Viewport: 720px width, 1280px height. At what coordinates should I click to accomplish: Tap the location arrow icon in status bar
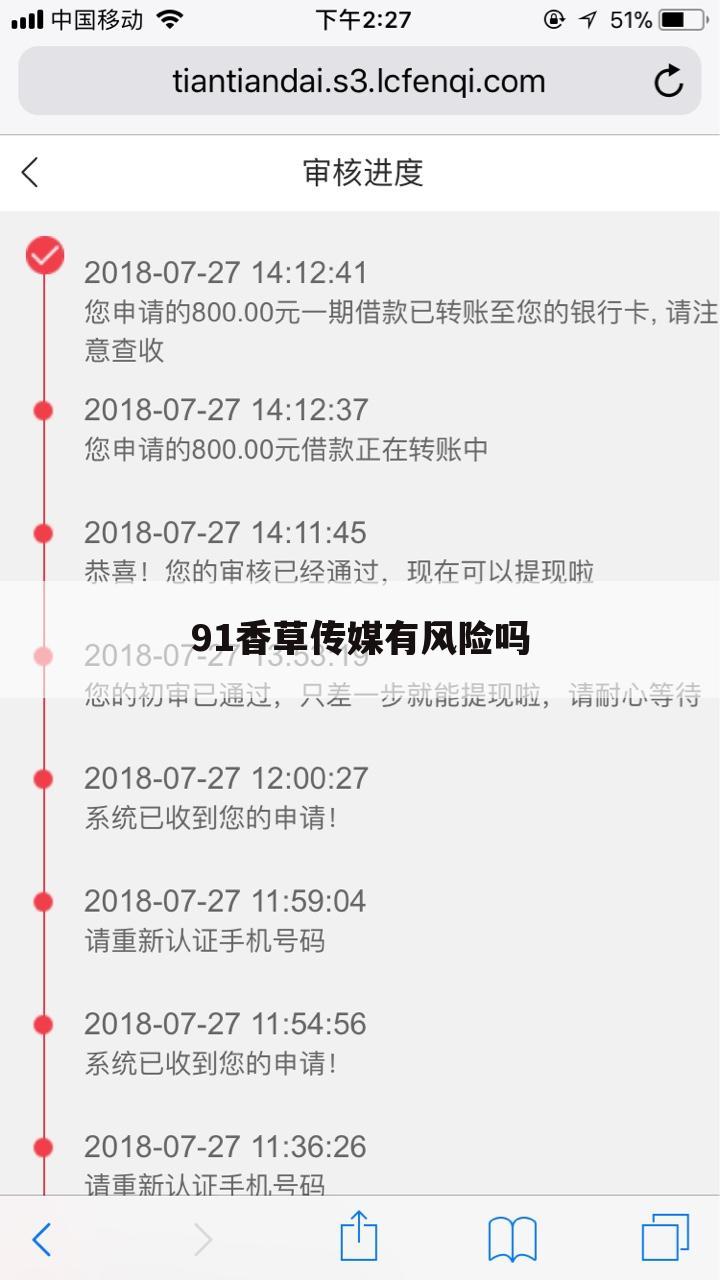point(587,18)
